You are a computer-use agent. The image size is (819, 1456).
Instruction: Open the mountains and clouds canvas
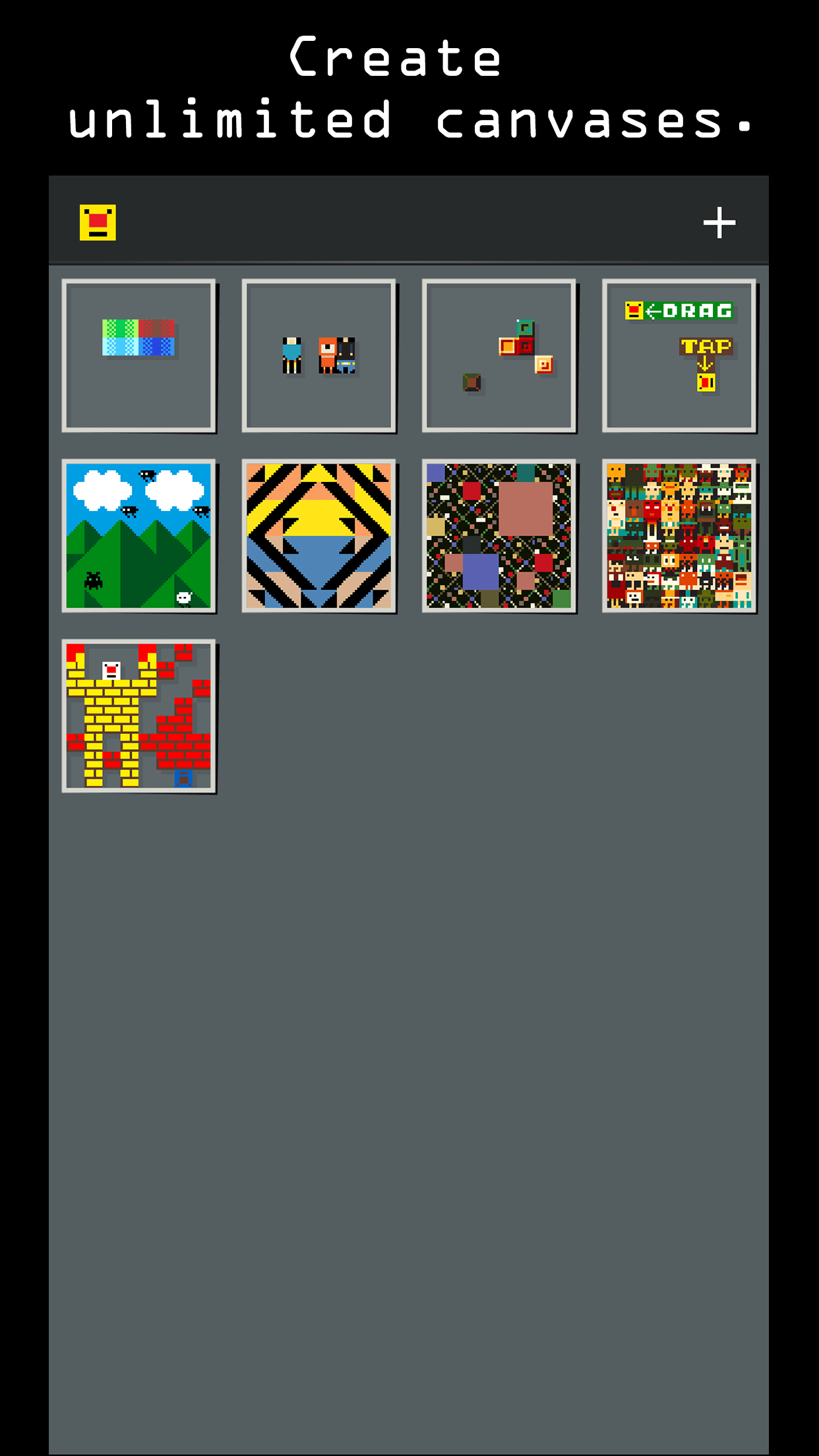coord(139,536)
